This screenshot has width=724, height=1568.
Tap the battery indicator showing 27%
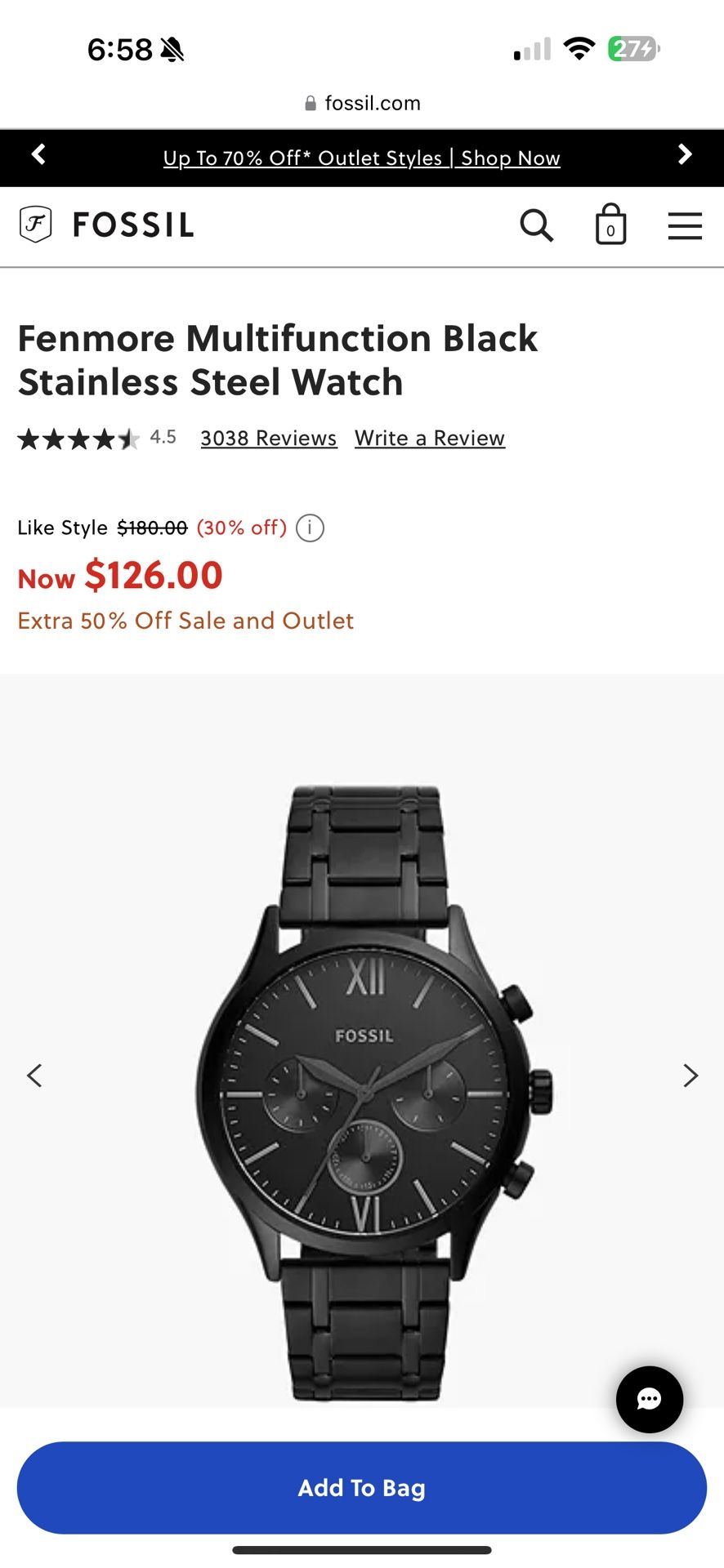pos(631,47)
